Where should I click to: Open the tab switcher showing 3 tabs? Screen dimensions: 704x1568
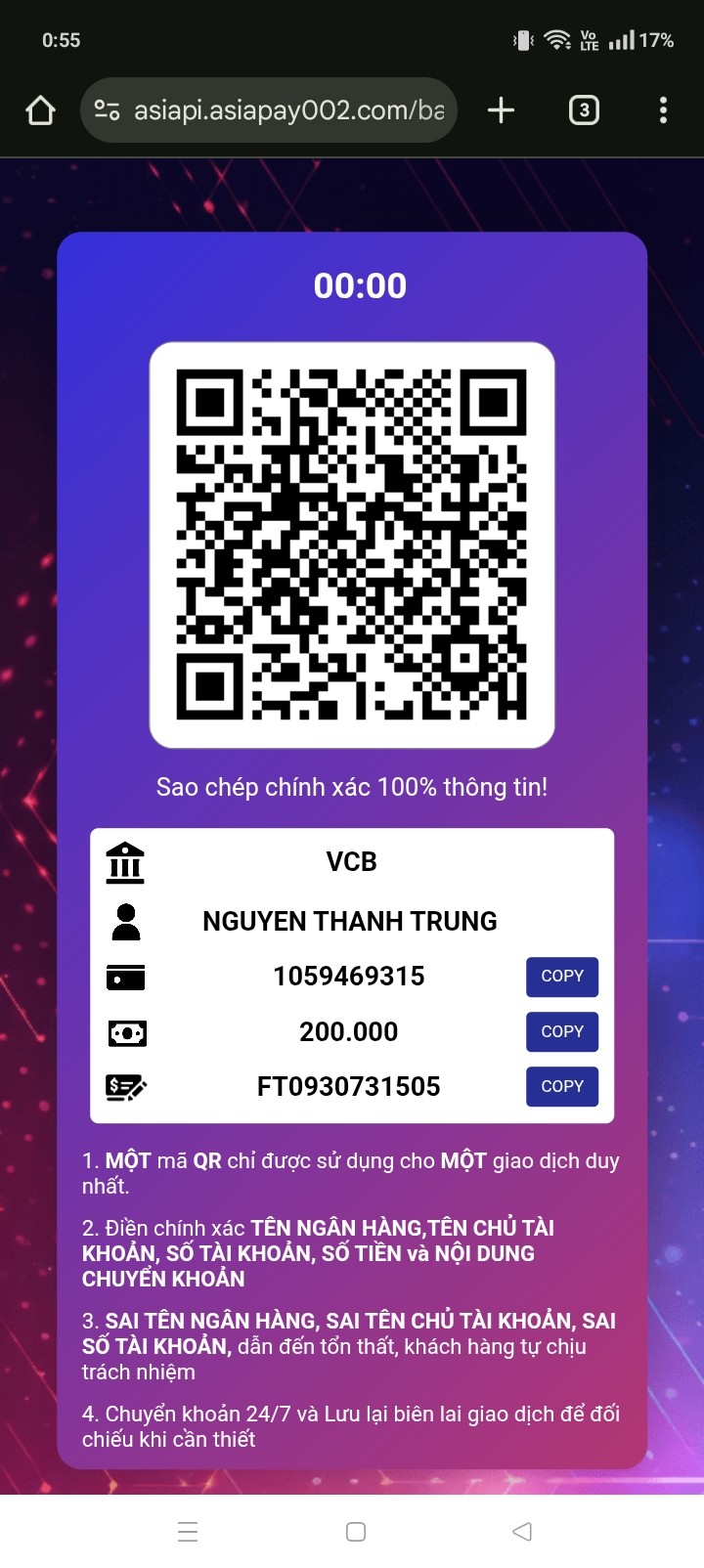[x=584, y=110]
